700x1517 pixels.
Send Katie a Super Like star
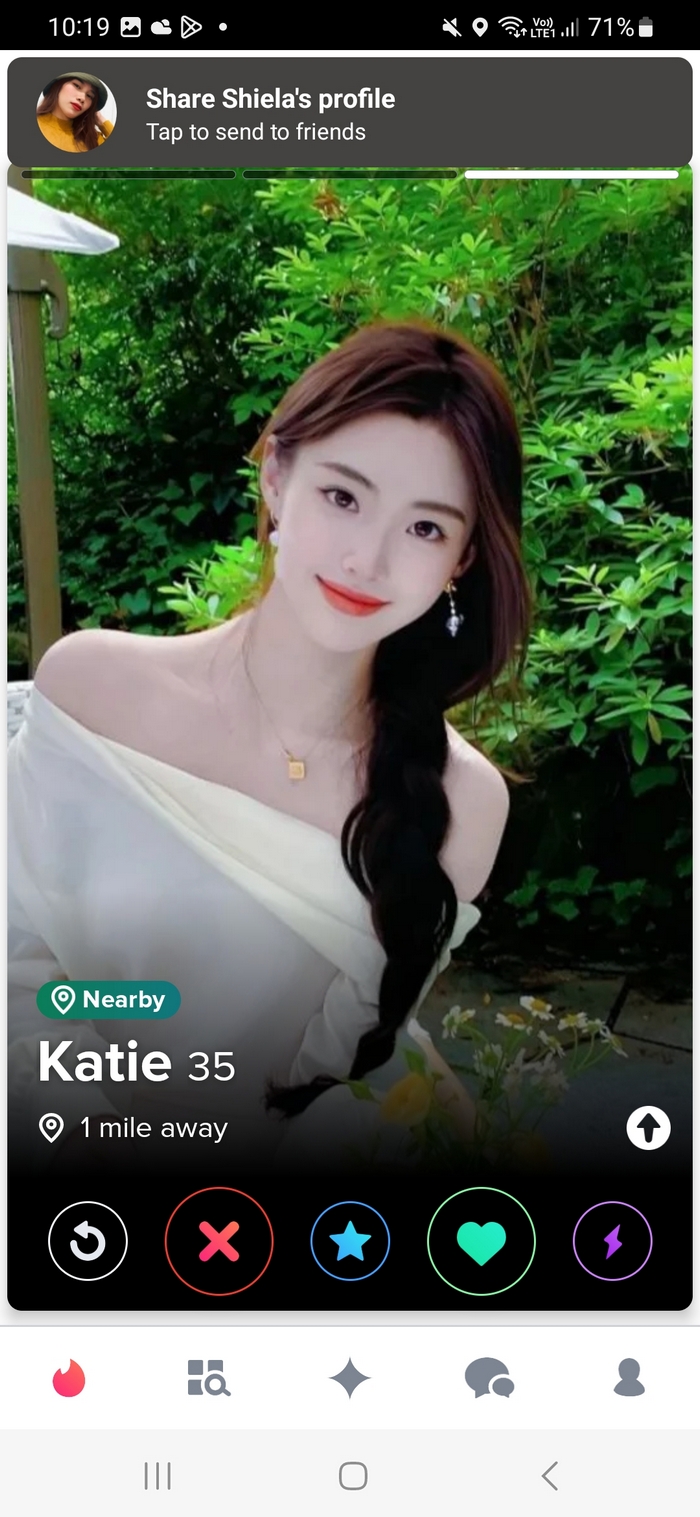tap(350, 1242)
